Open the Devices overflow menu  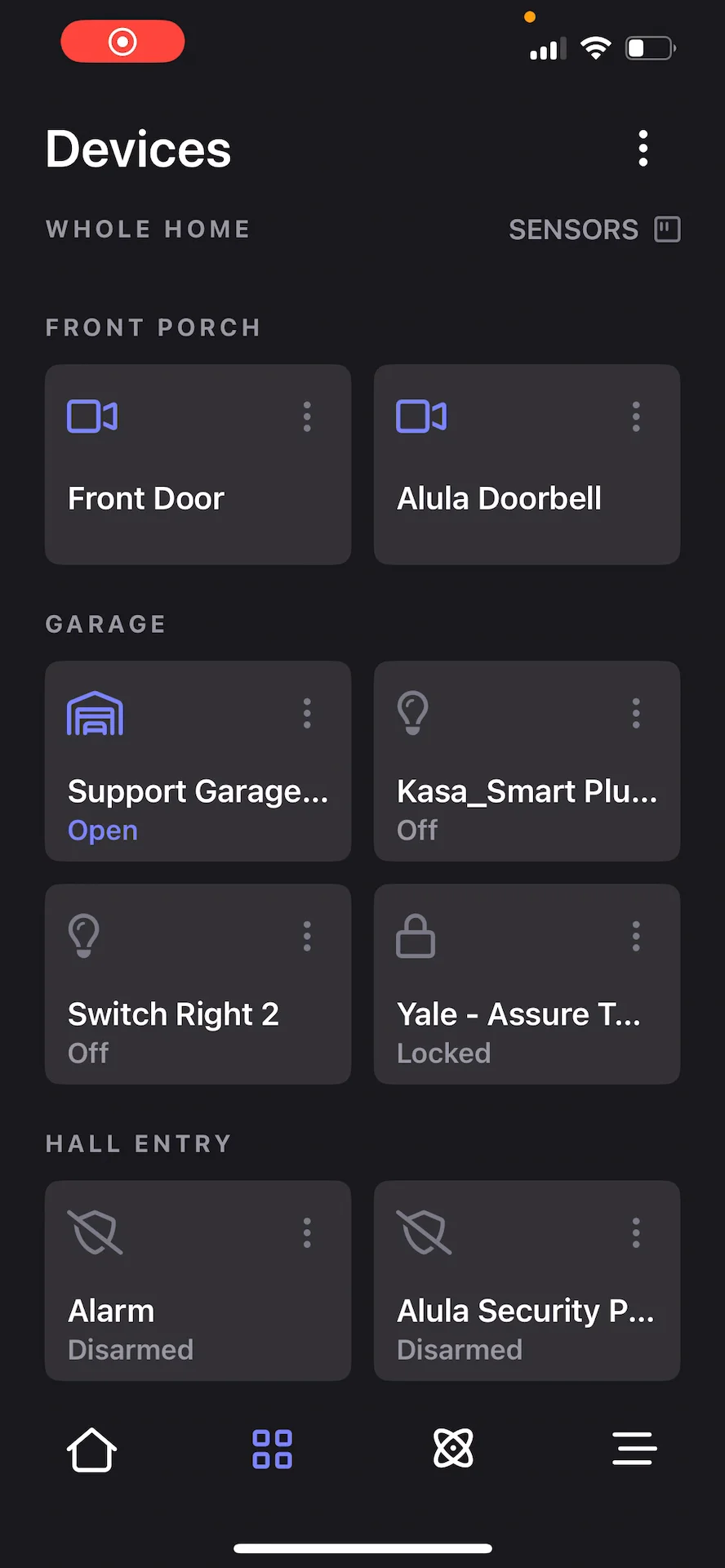pyautogui.click(x=643, y=149)
